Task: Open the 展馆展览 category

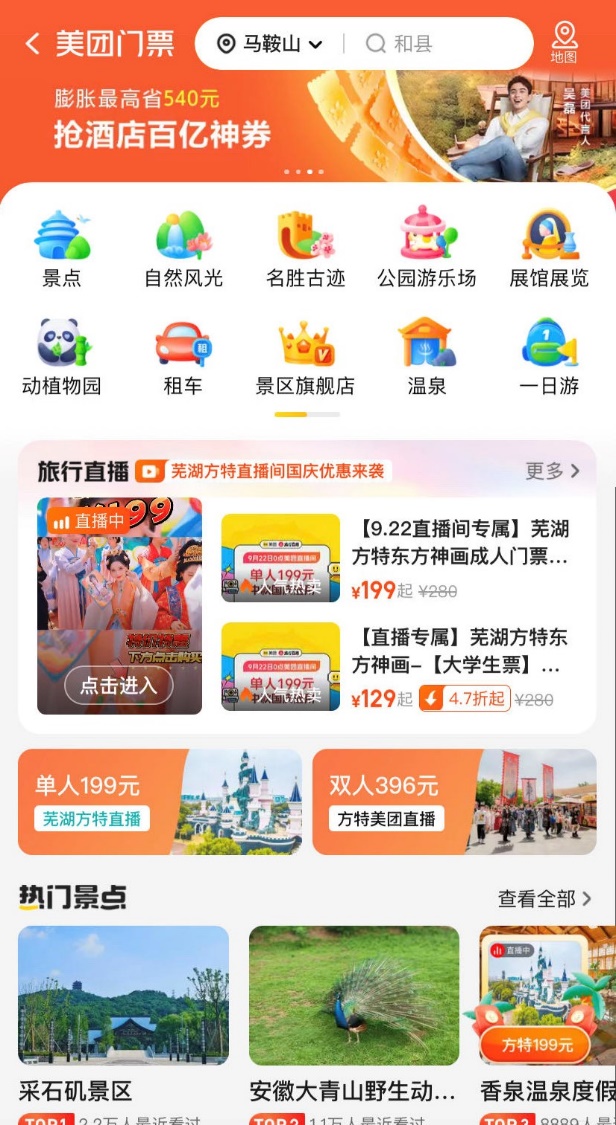Action: 549,249
